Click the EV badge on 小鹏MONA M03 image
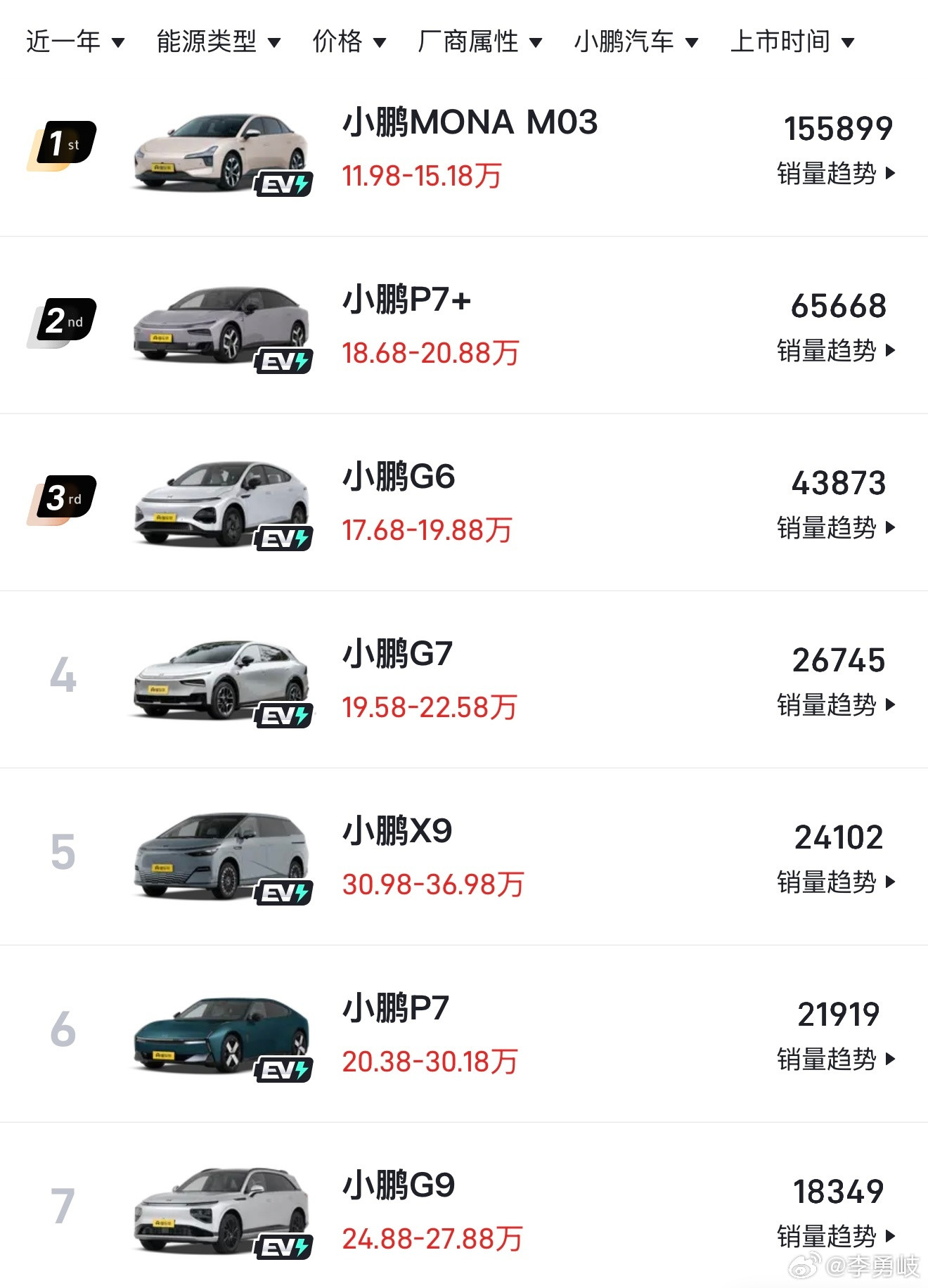The width and height of the screenshot is (928, 1288). click(284, 184)
